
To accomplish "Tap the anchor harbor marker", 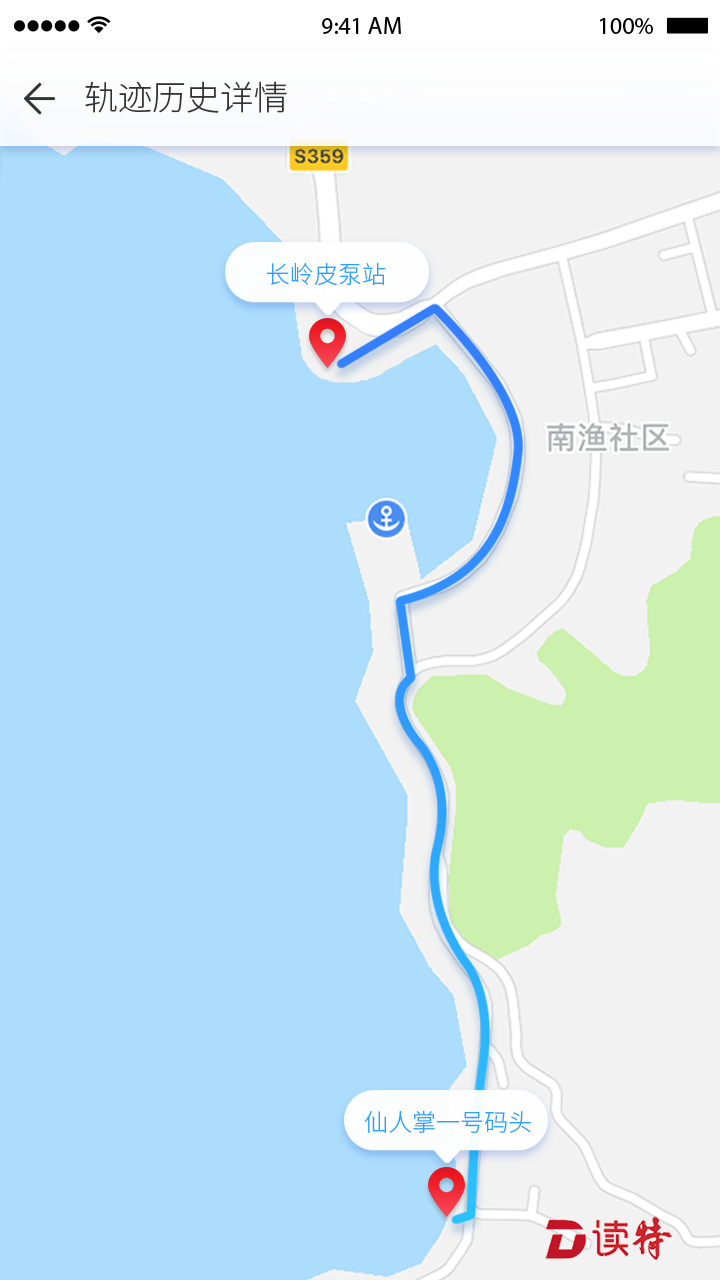I will point(386,518).
